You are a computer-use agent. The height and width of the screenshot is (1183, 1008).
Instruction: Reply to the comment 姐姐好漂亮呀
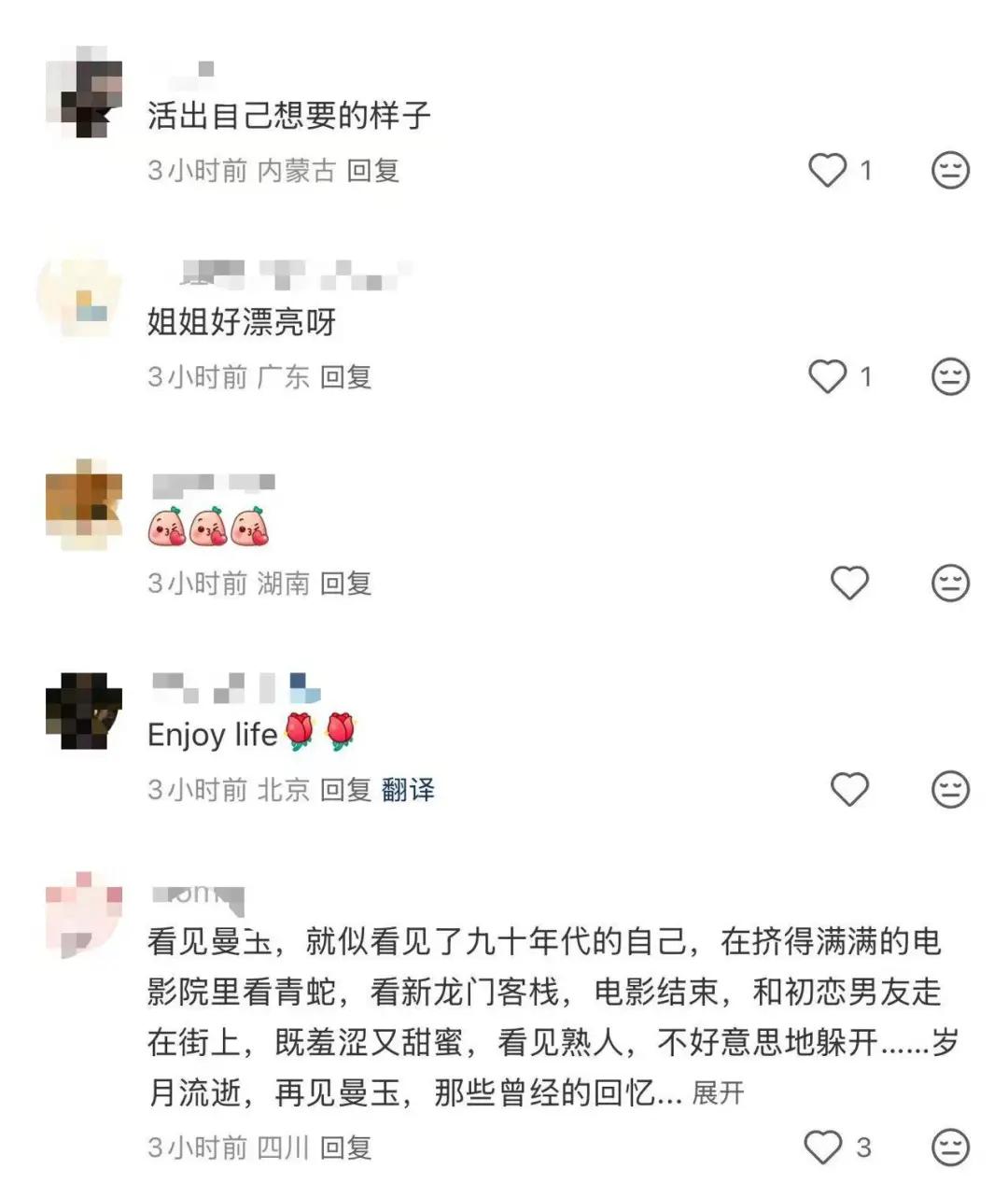(345, 376)
